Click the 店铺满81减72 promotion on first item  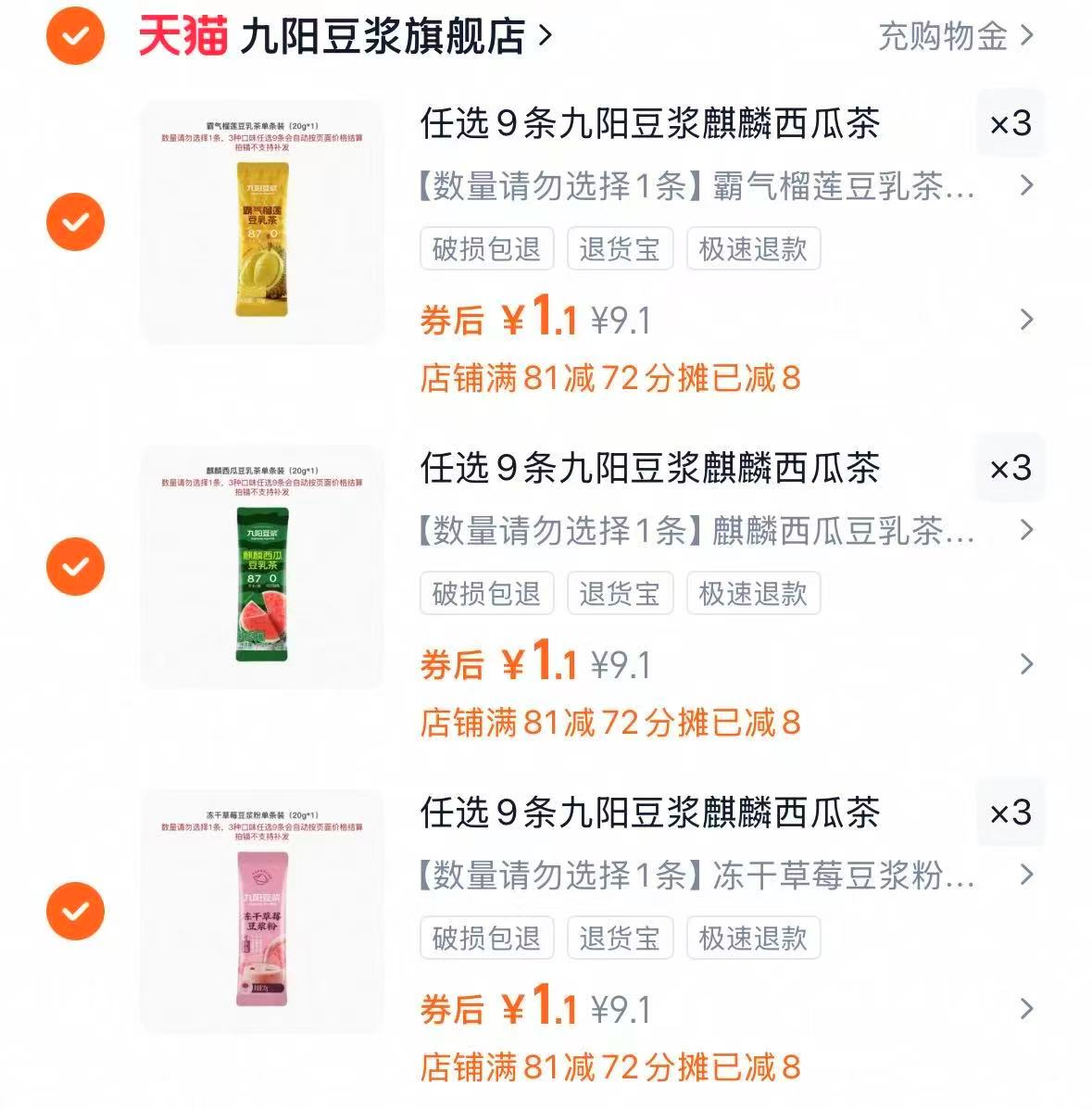point(611,376)
